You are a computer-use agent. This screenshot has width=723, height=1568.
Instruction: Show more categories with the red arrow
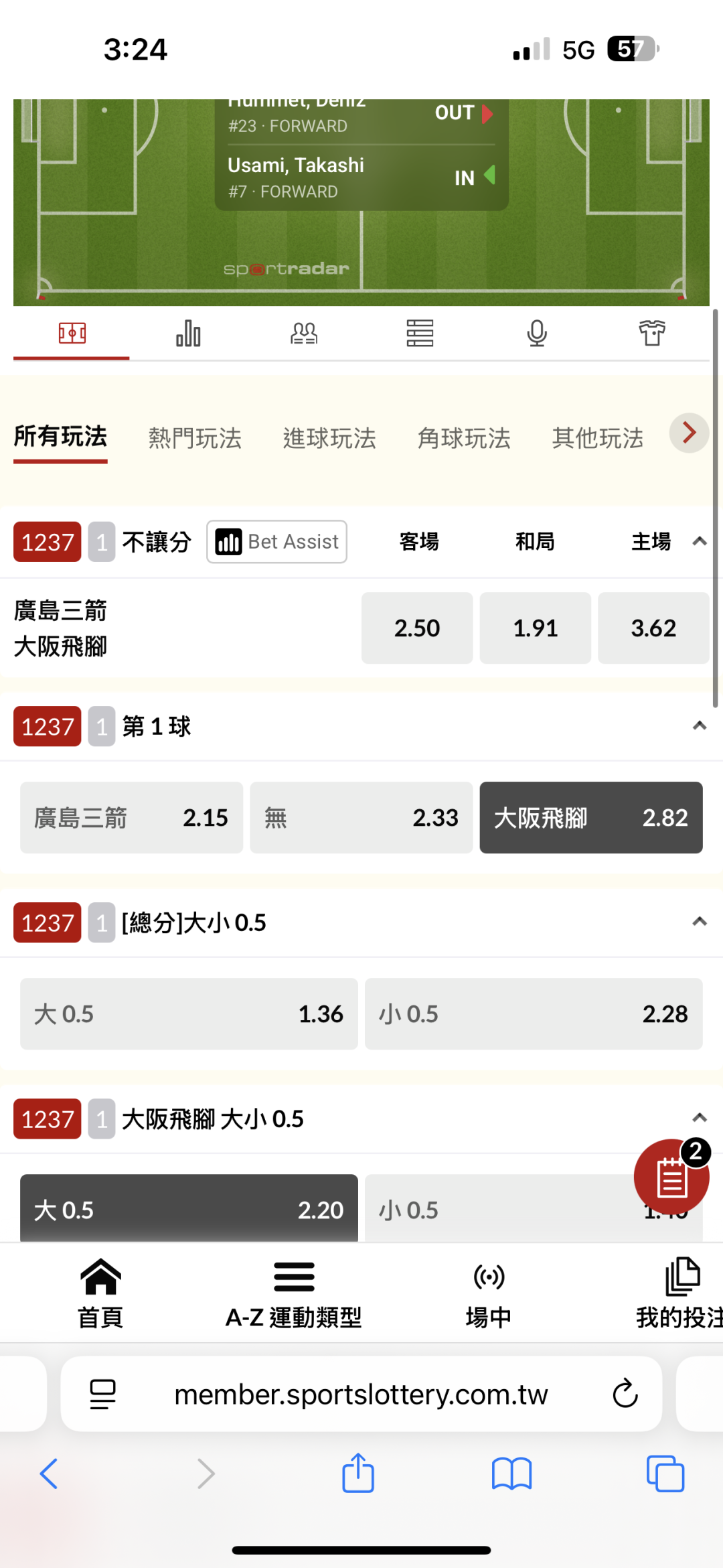pos(689,433)
